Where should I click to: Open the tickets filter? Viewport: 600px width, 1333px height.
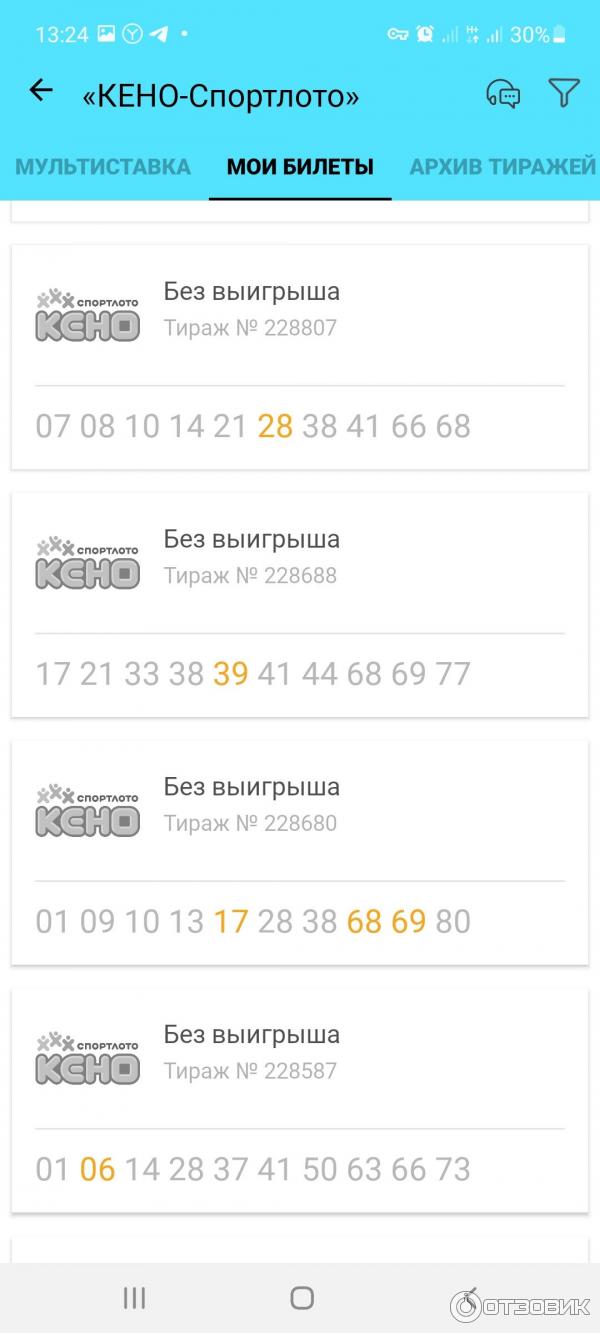click(564, 93)
